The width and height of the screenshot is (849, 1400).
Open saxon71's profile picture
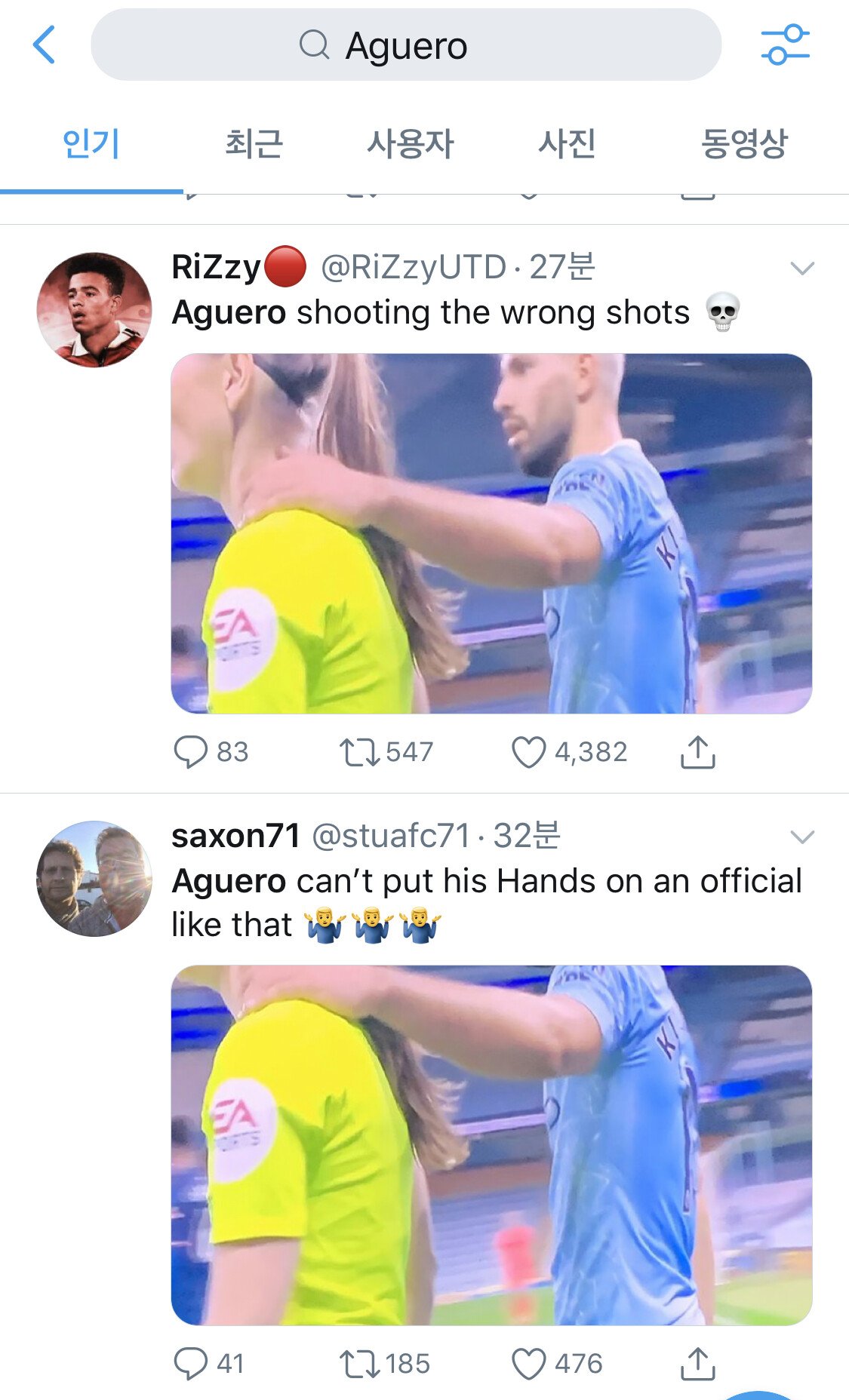coord(94,879)
